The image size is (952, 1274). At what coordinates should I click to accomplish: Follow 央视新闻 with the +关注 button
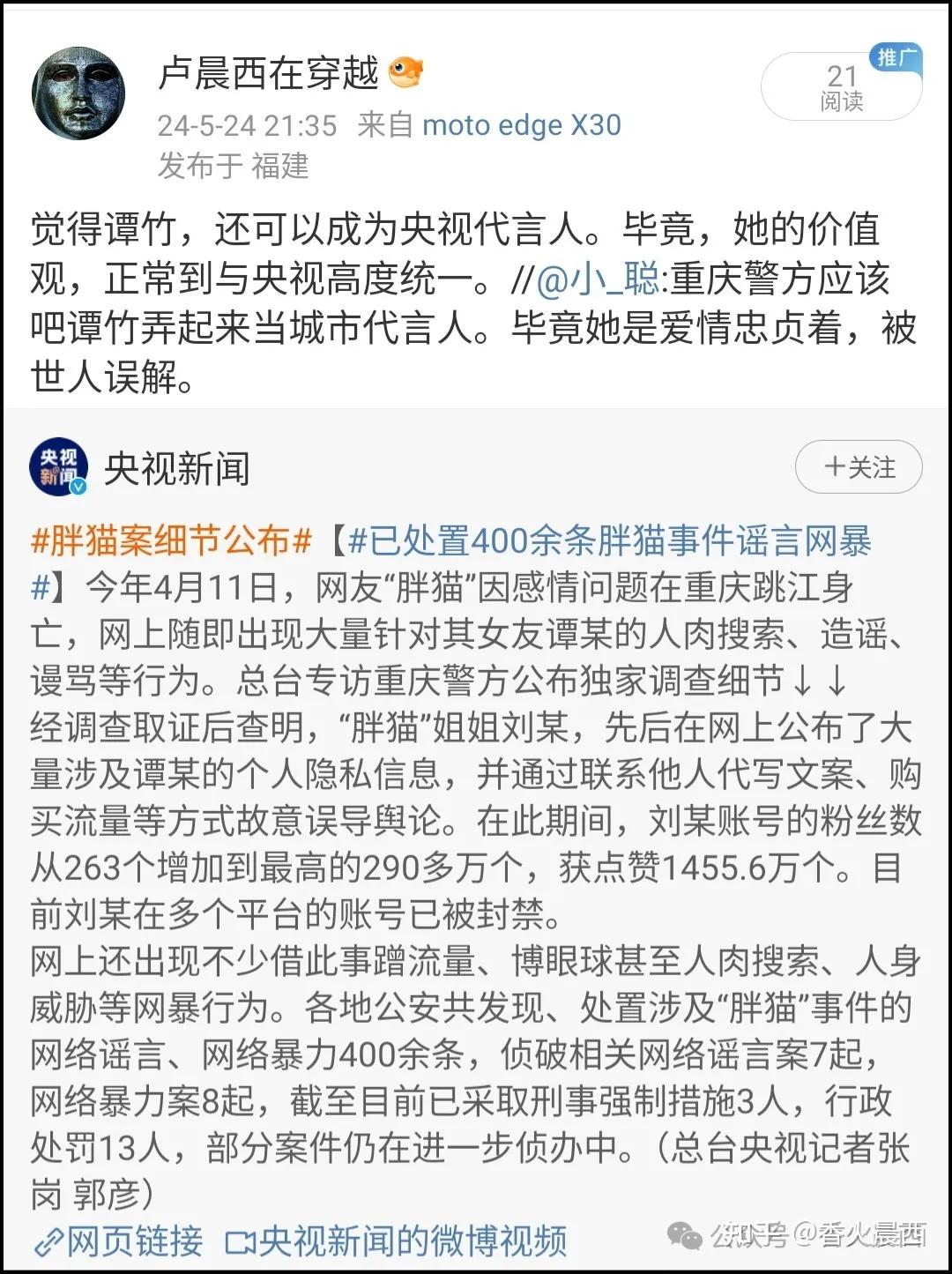point(859,467)
